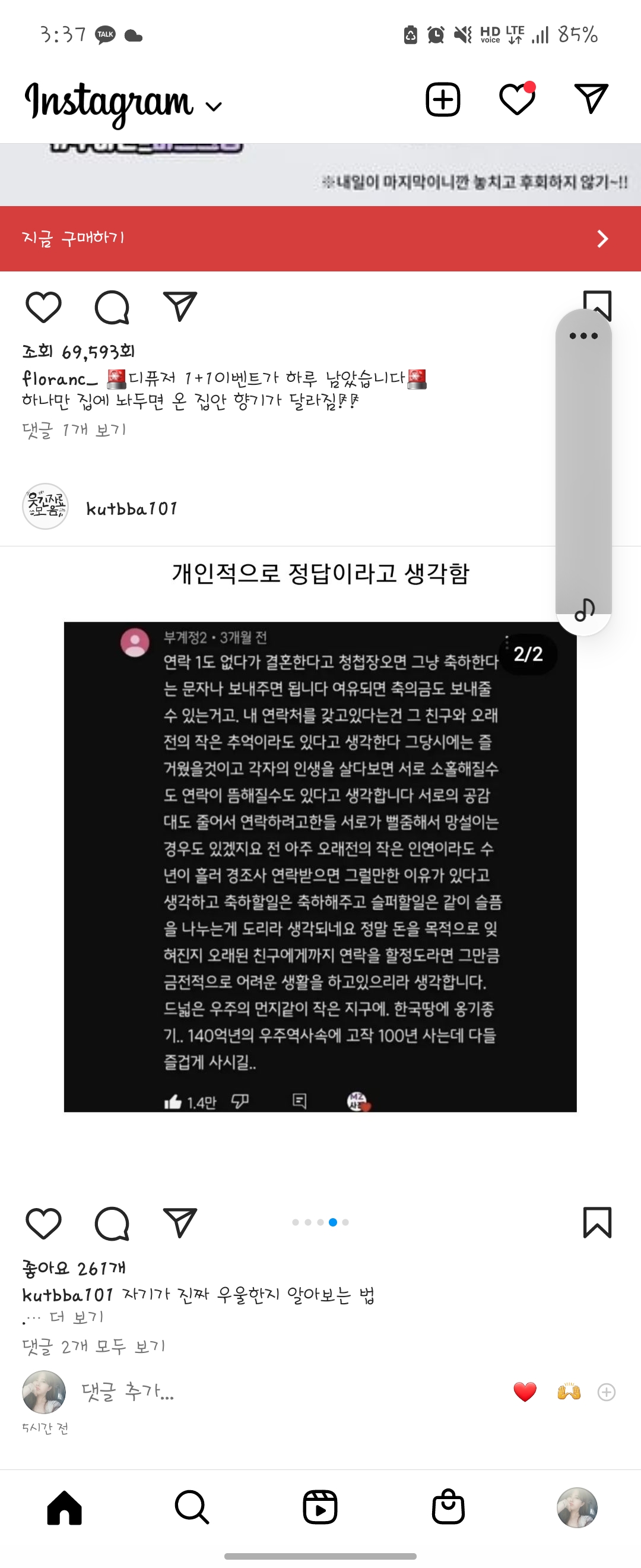641x1568 pixels.
Task: Expand the caption with 더 보기
Action: [77, 1317]
